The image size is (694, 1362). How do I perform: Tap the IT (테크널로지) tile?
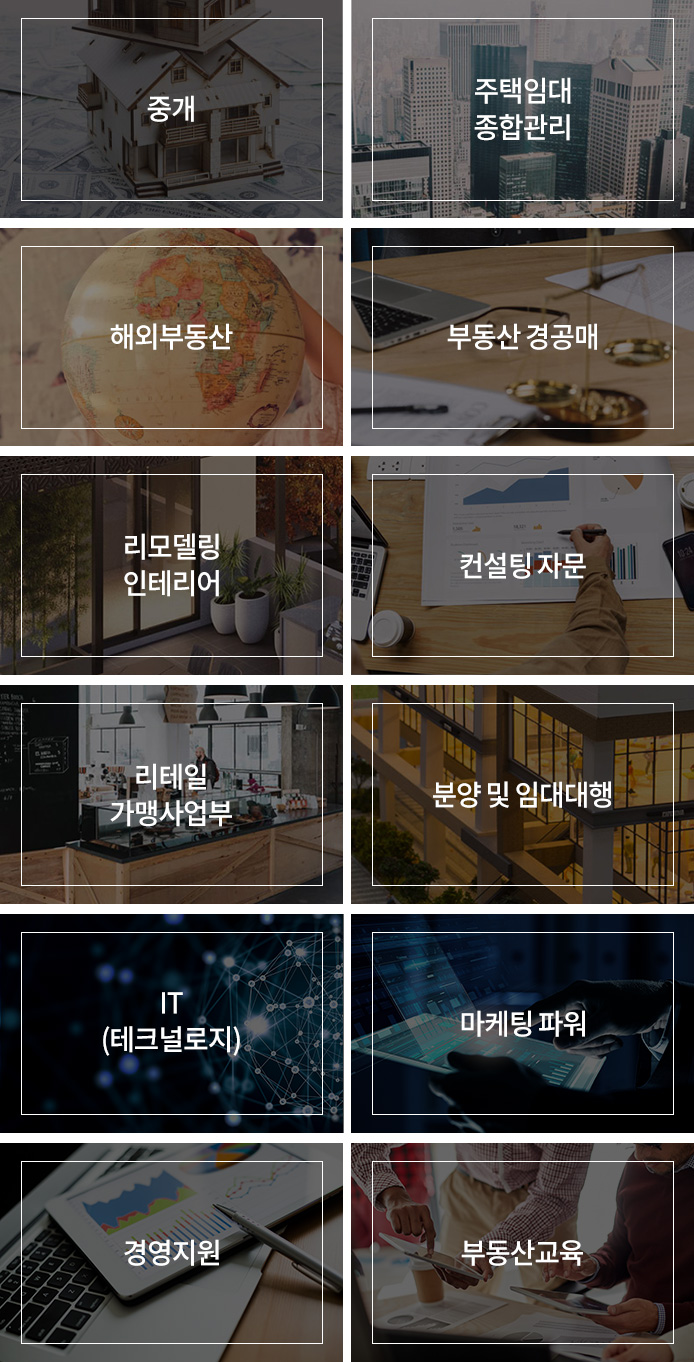(x=171, y=1023)
